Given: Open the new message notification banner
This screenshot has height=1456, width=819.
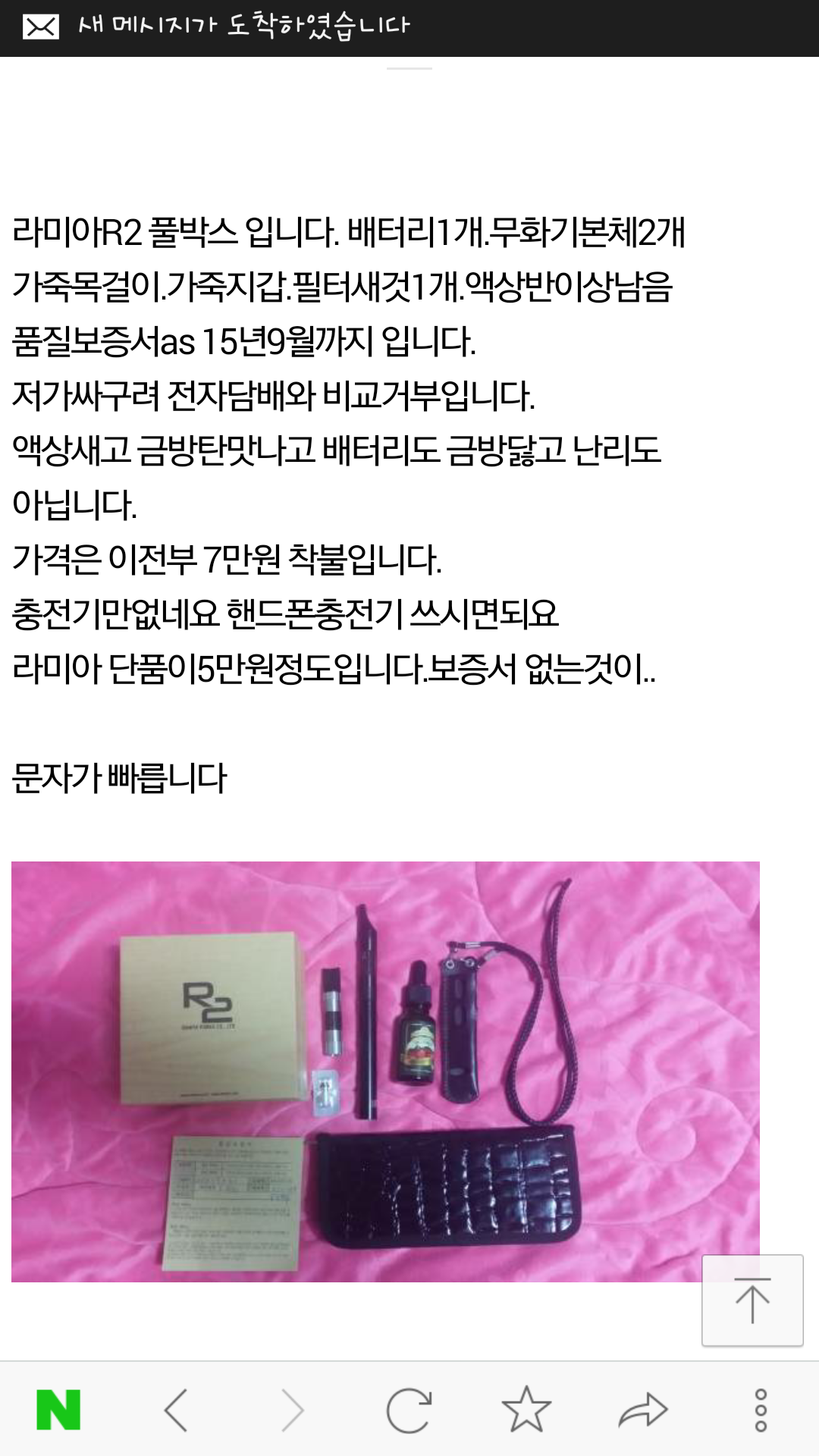Looking at the screenshot, I should coord(409,28).
